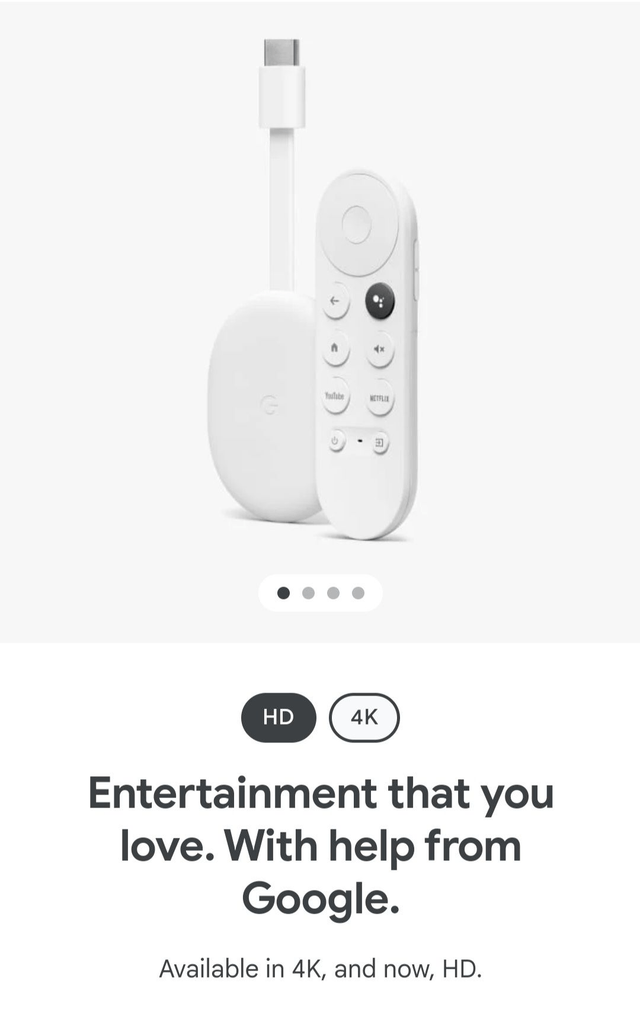This screenshot has width=640, height=1013.
Task: Select the HD version chip
Action: [278, 717]
